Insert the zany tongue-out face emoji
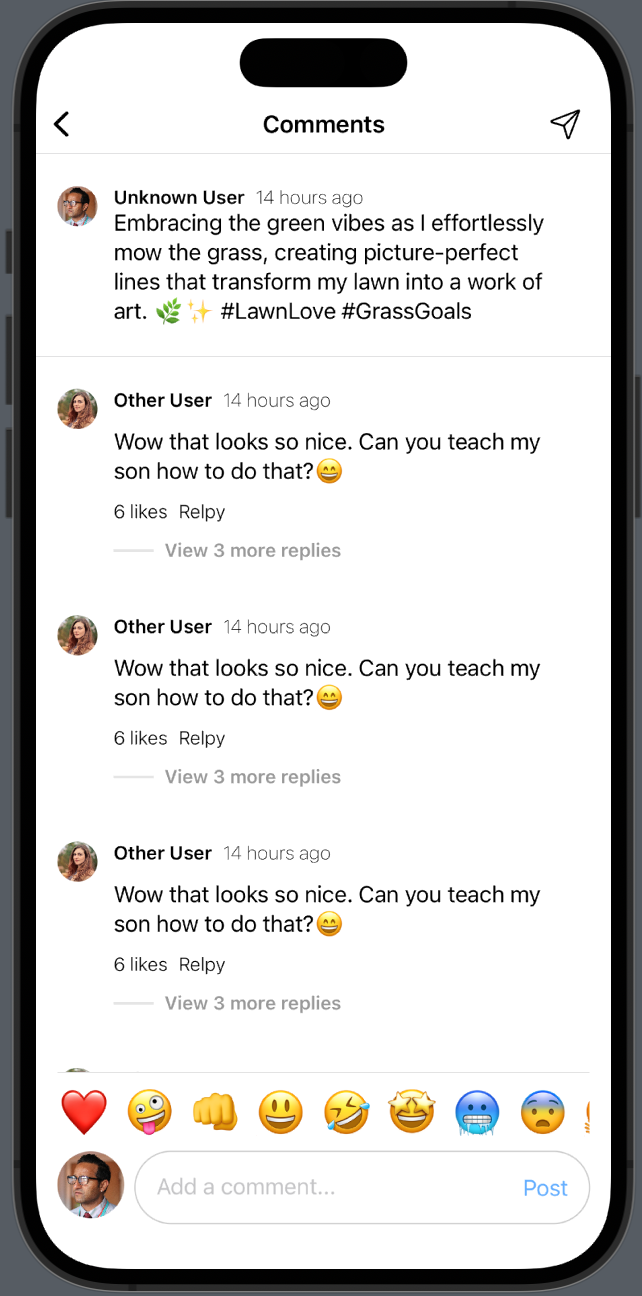Viewport: 642px width, 1296px height. click(150, 1111)
